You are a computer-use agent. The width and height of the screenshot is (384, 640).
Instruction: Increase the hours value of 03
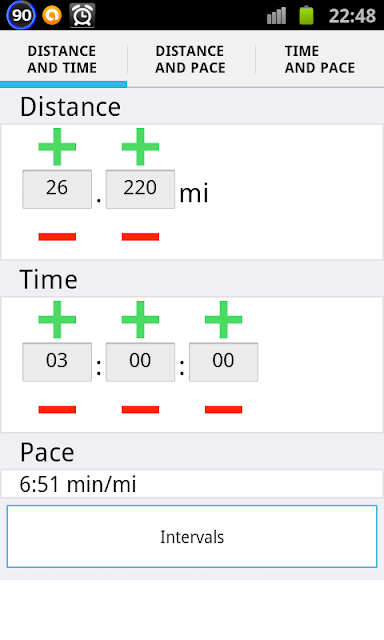tap(57, 320)
